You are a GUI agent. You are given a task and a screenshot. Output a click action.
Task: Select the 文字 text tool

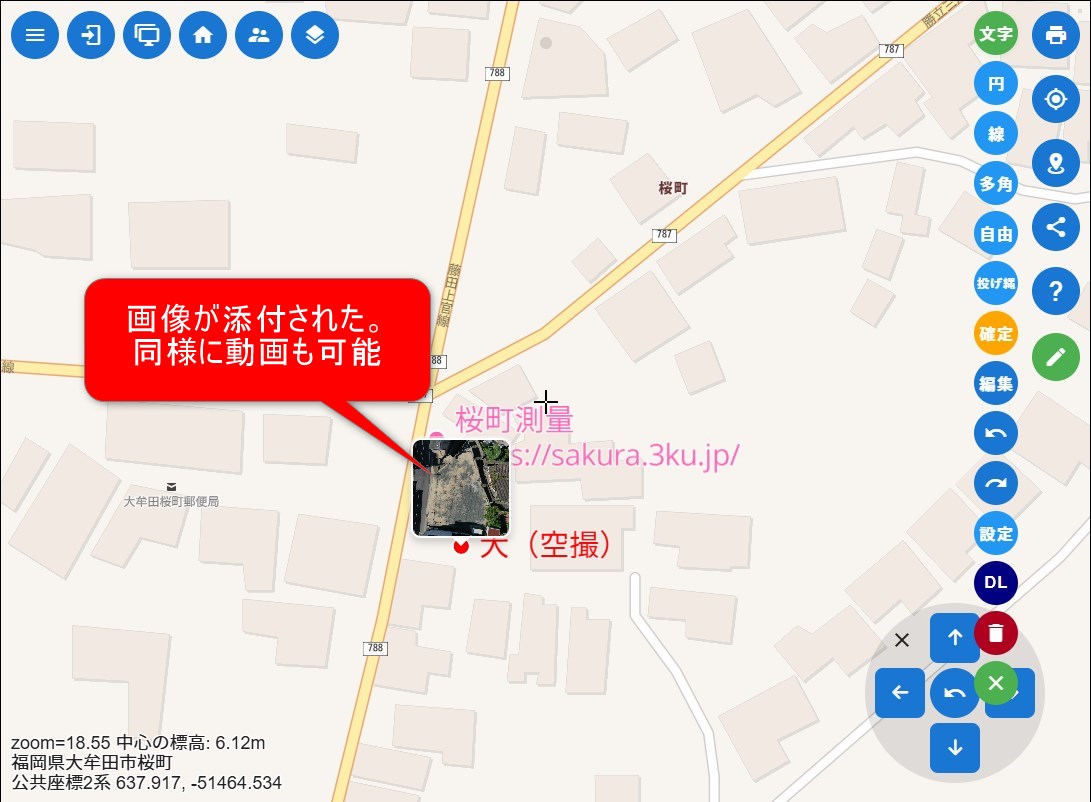tap(996, 34)
